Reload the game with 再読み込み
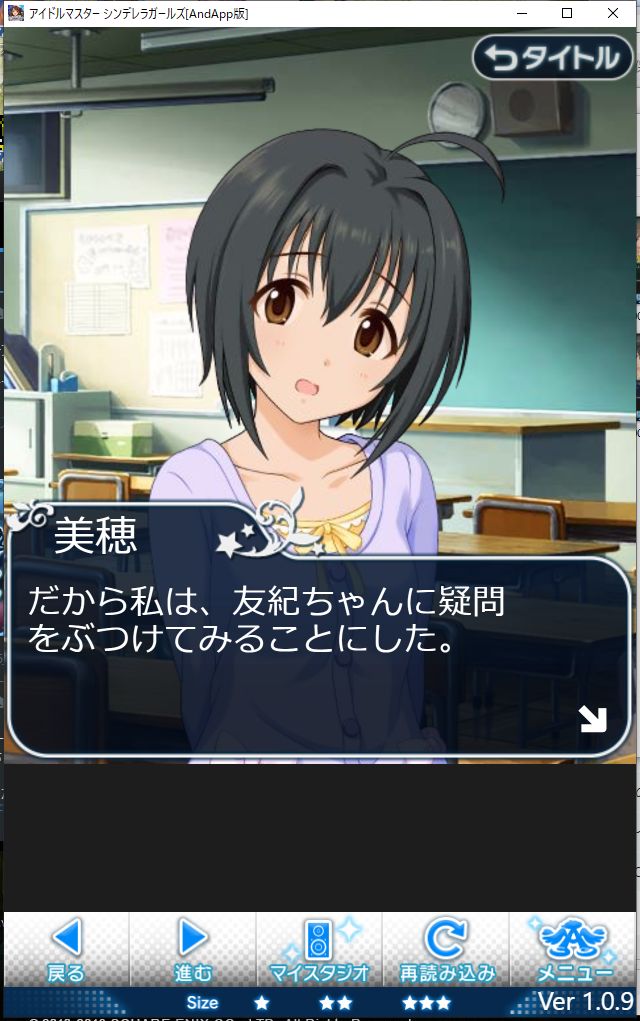 coord(446,950)
